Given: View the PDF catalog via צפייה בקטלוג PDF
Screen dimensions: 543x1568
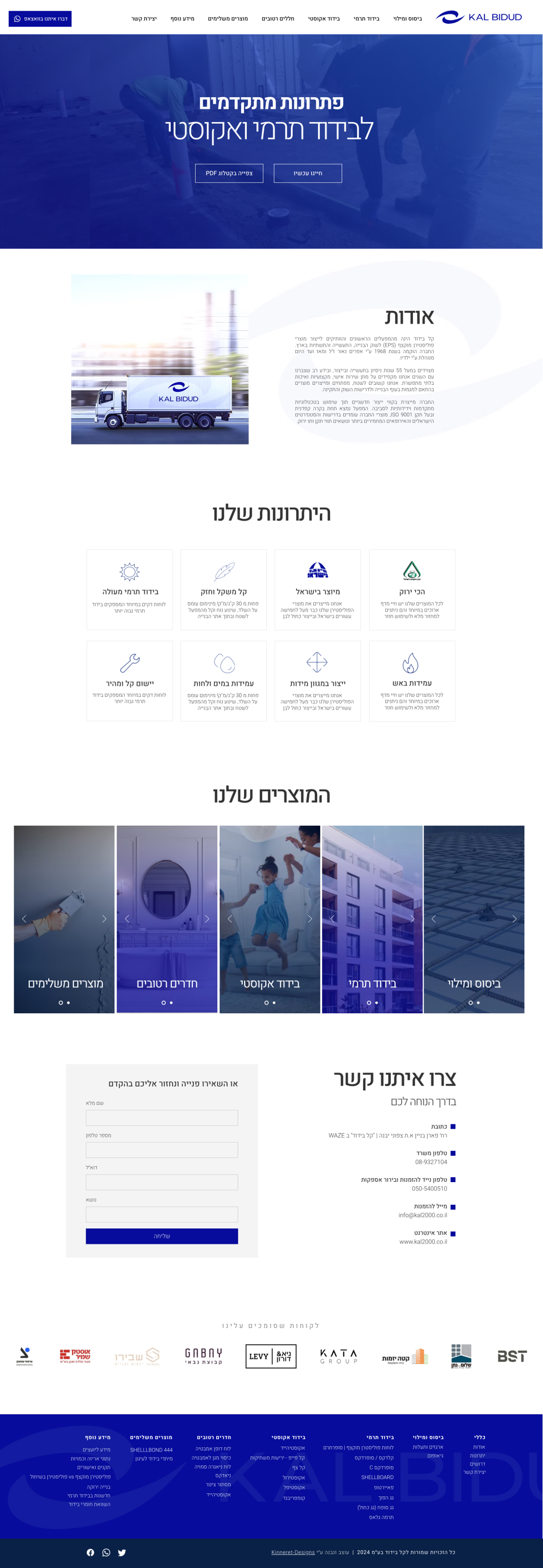Looking at the screenshot, I should (229, 173).
